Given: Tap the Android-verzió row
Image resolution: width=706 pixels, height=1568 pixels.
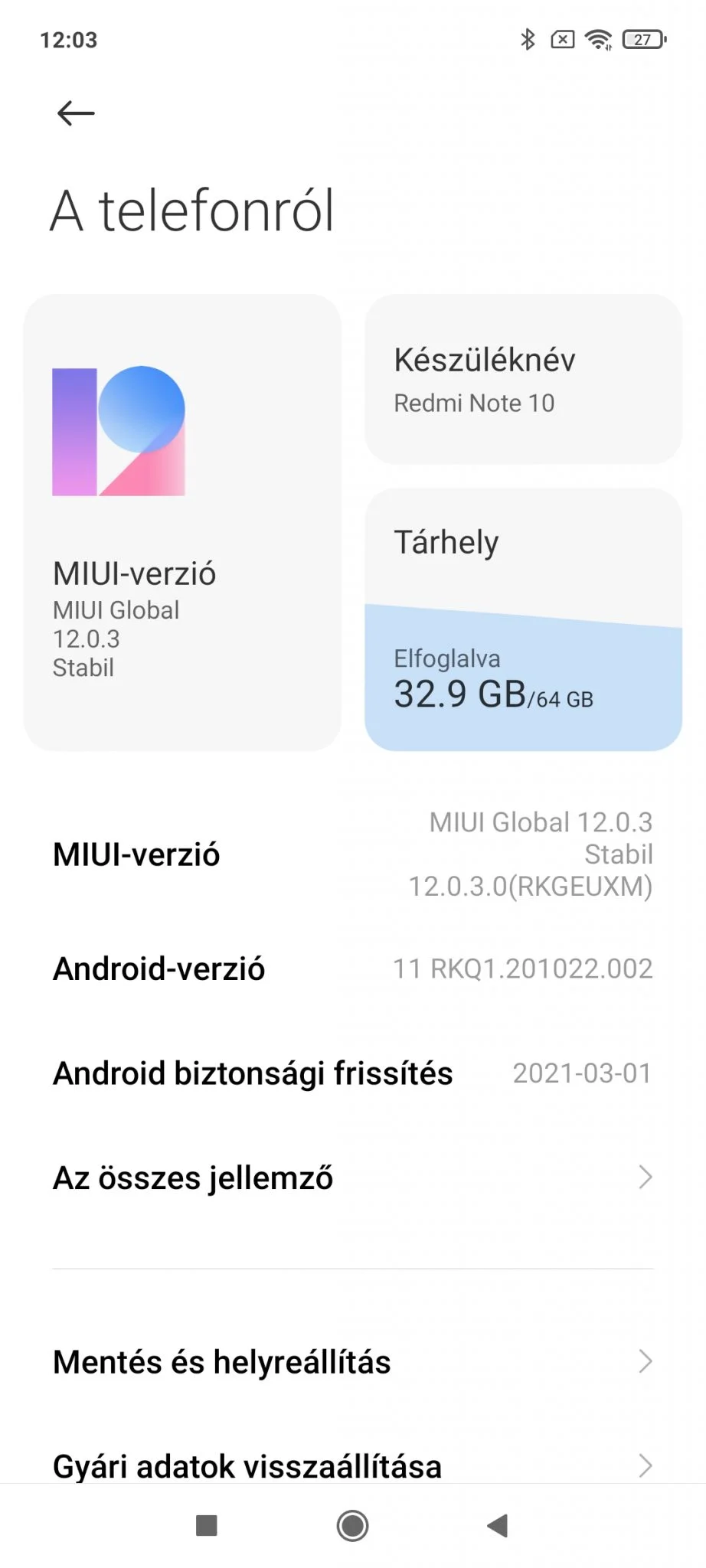Looking at the screenshot, I should pyautogui.click(x=352, y=969).
